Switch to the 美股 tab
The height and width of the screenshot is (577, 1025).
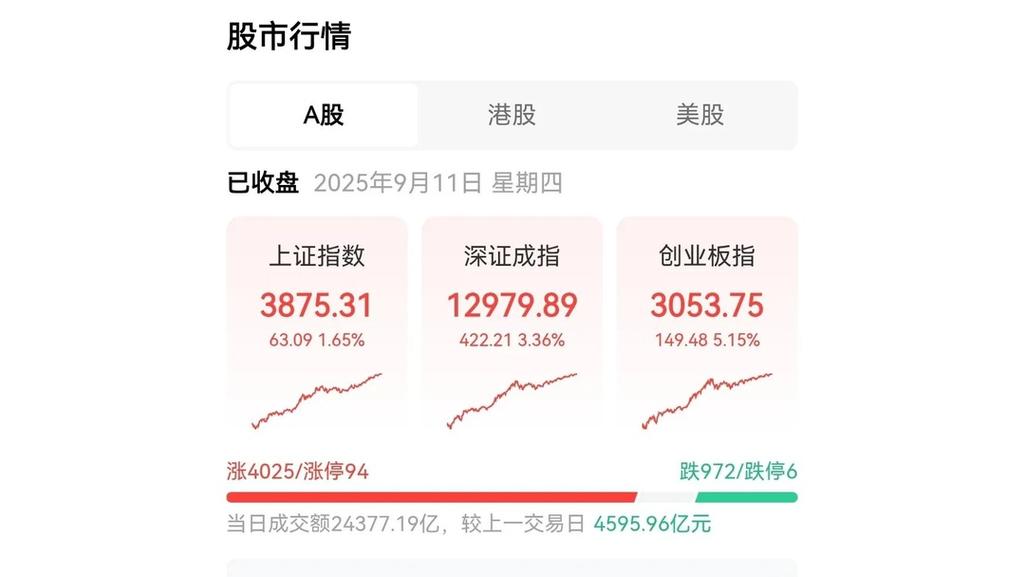pos(699,115)
